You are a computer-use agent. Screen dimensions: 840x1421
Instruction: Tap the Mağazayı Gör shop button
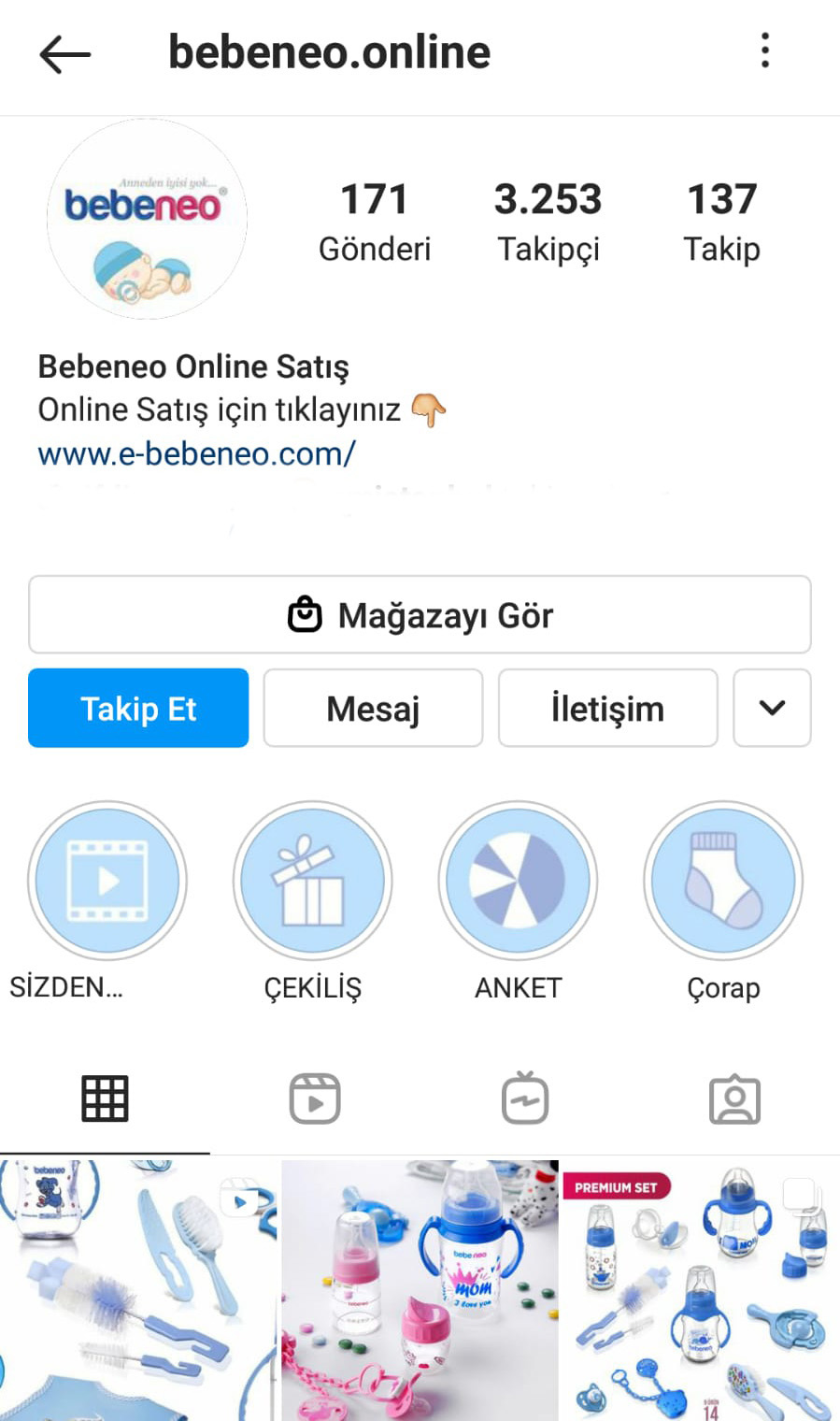point(420,614)
